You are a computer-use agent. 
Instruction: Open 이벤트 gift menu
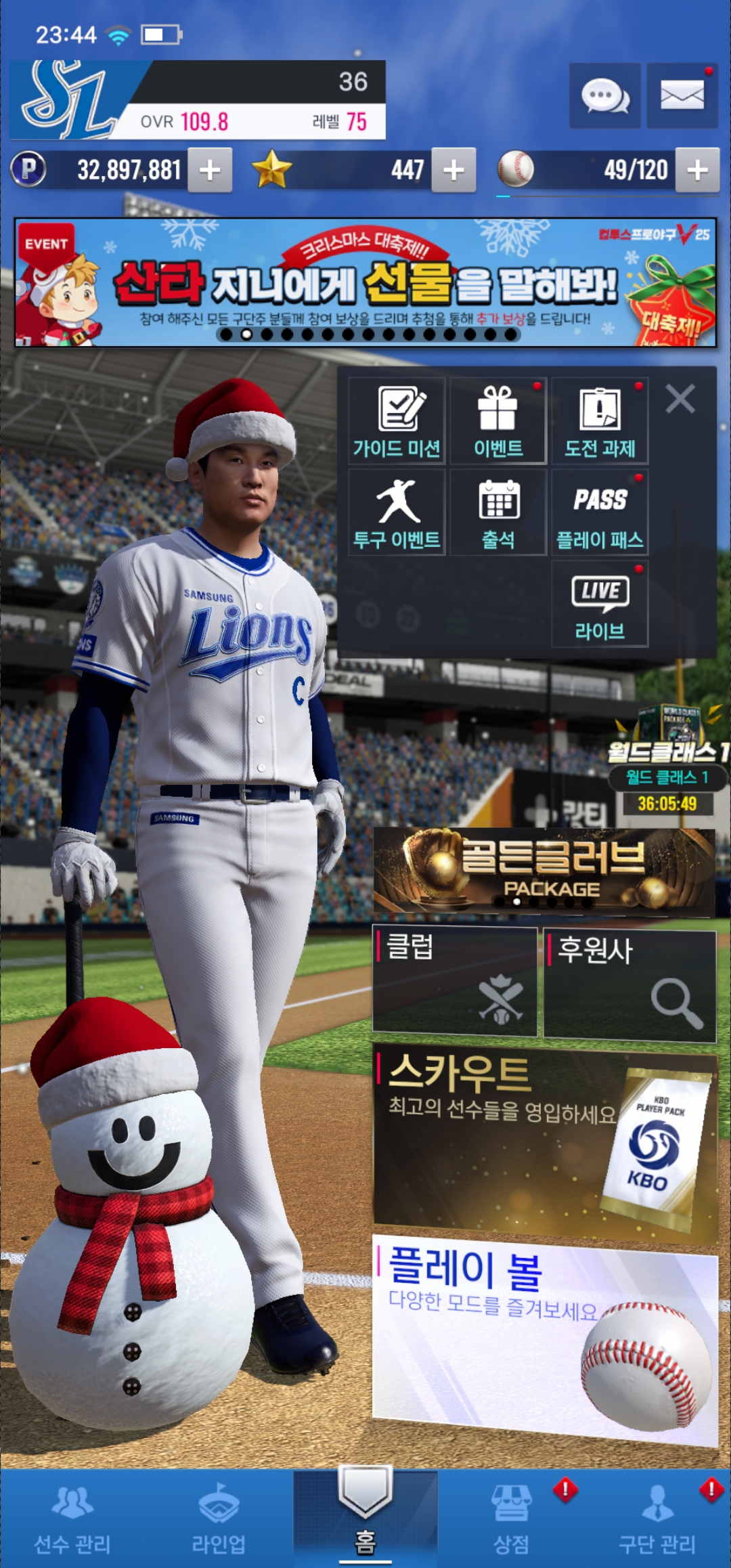pyautogui.click(x=498, y=421)
